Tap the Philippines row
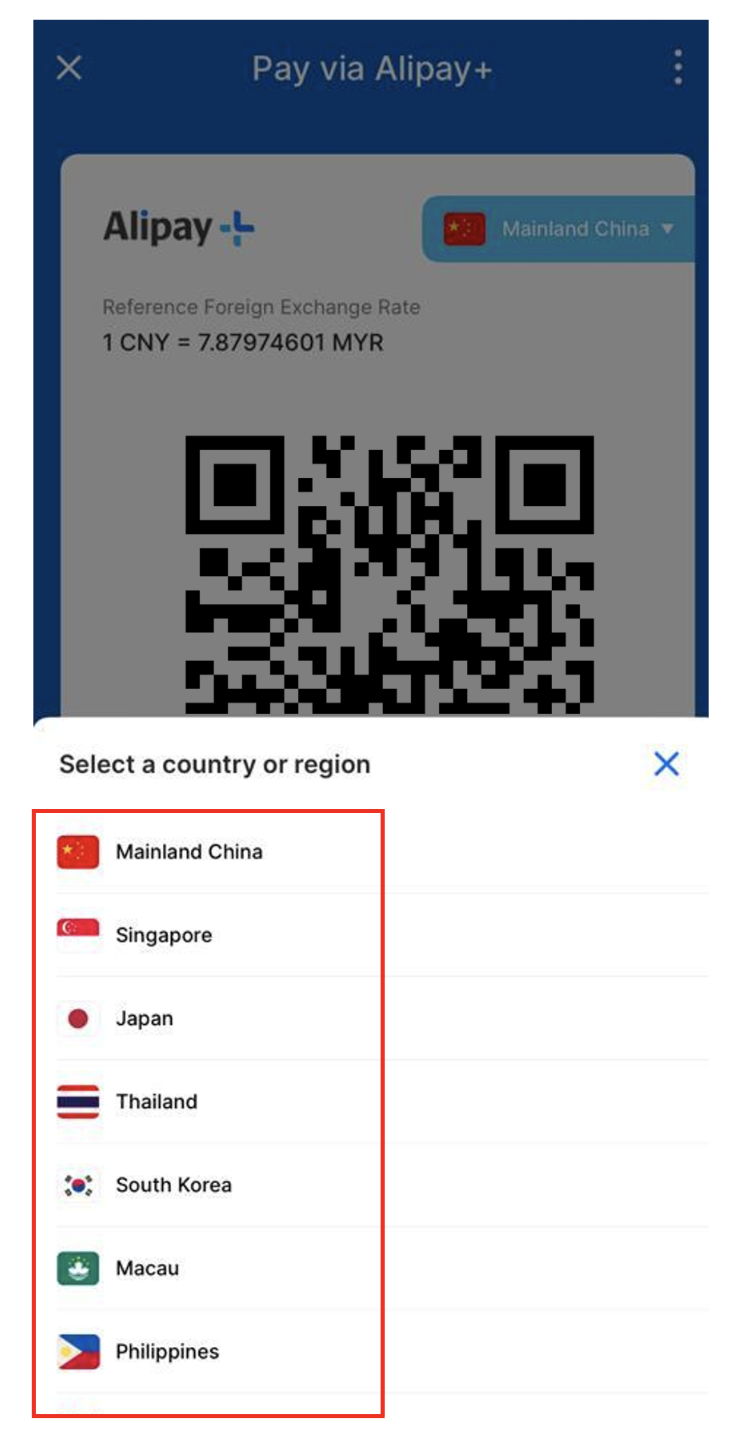The image size is (740, 1456). 167,1351
